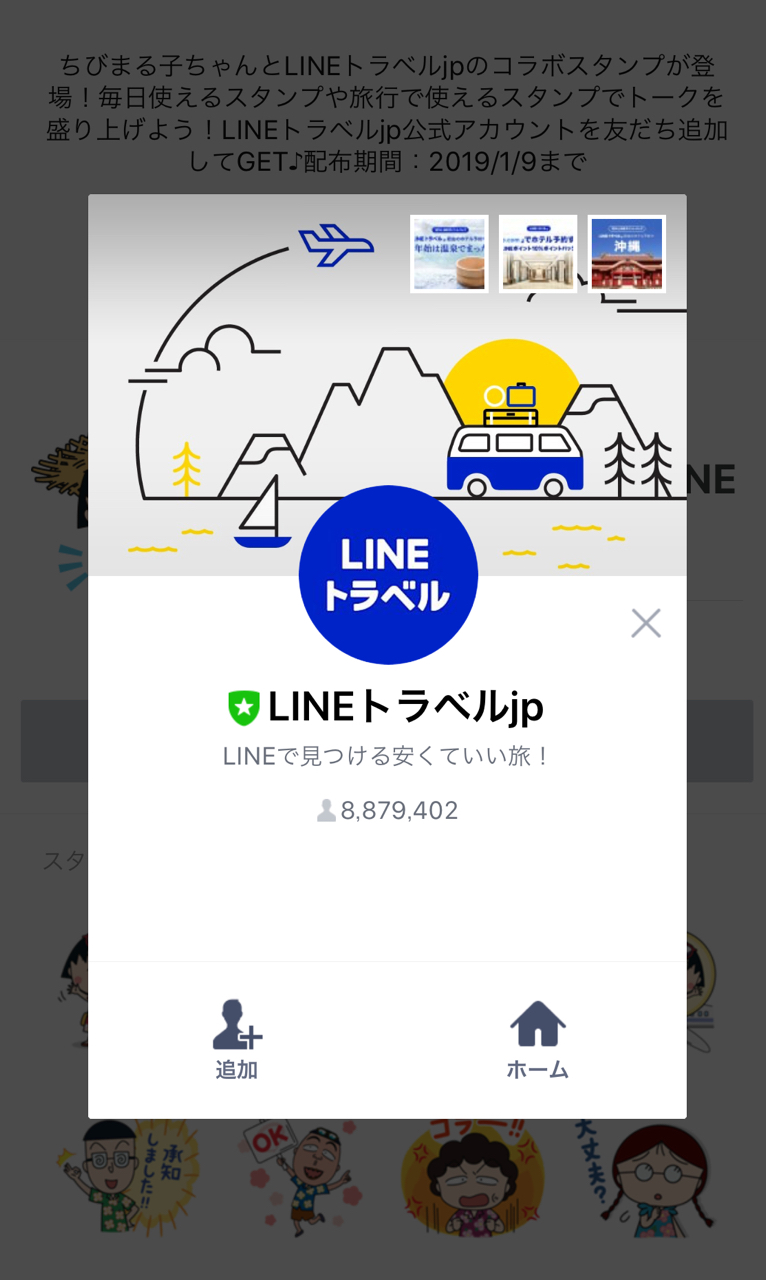
Task: View the LINEトラベル profile picture
Action: click(x=388, y=575)
